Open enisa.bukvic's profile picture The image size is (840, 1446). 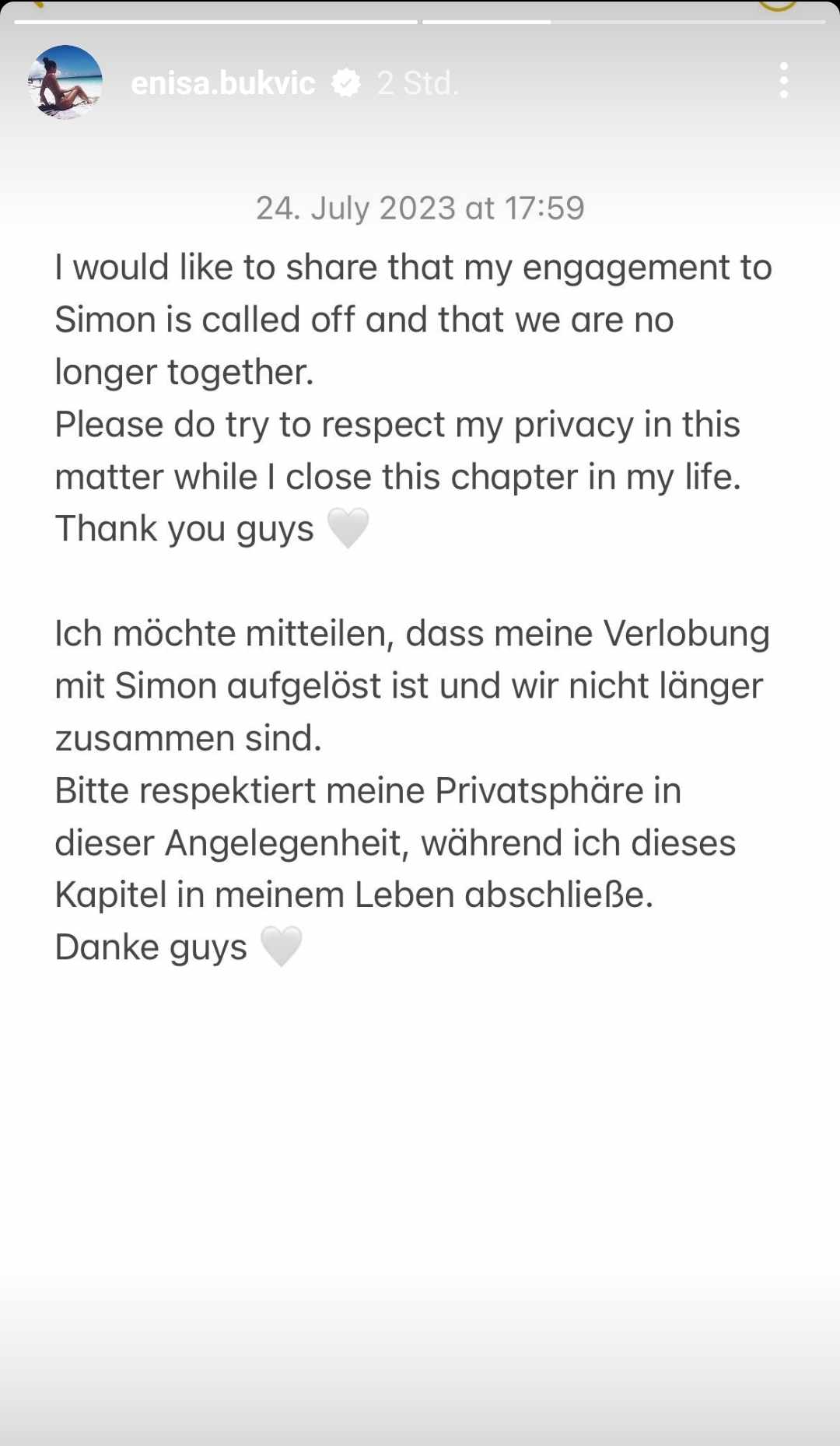tap(65, 82)
